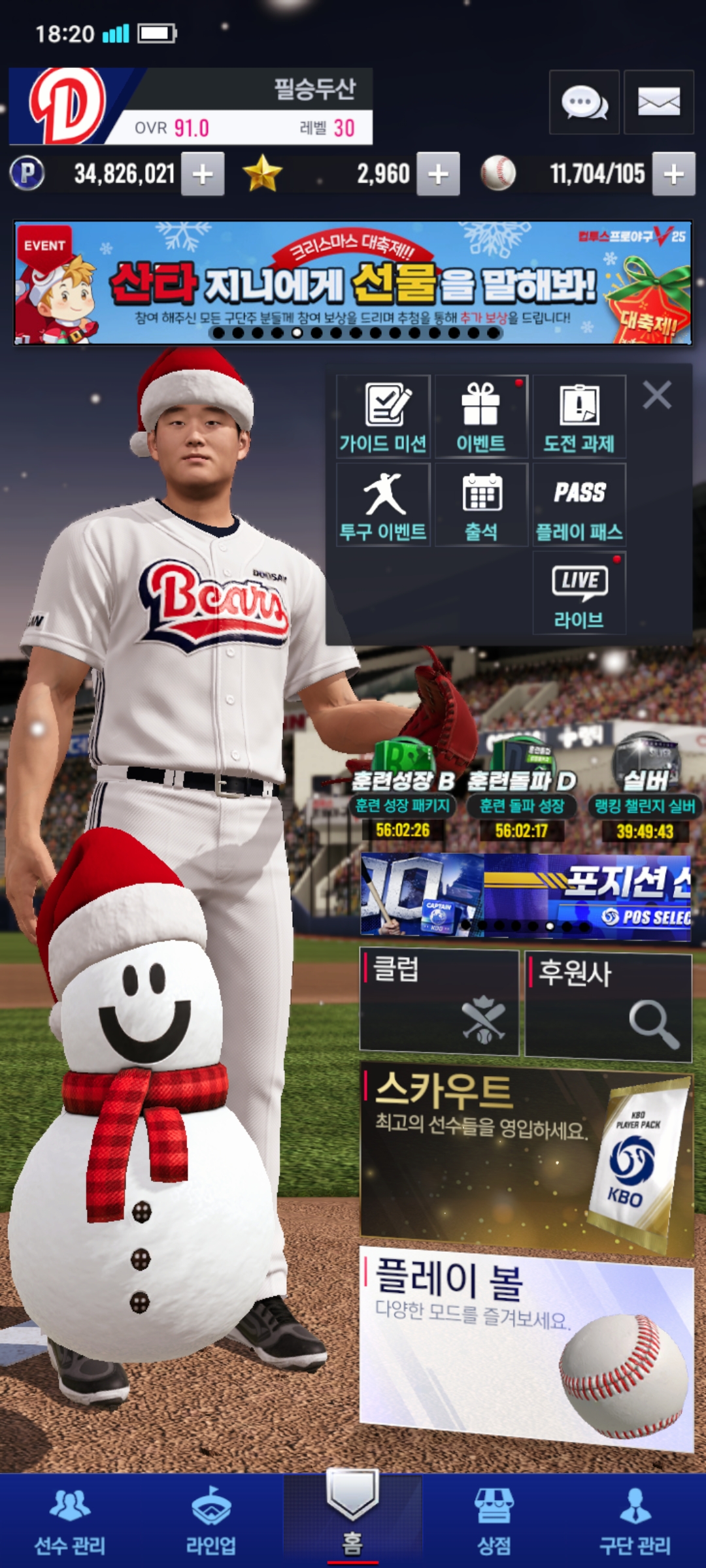Screen dimensions: 706x1568
Task: Add more points with plus button
Action: pyautogui.click(x=203, y=174)
